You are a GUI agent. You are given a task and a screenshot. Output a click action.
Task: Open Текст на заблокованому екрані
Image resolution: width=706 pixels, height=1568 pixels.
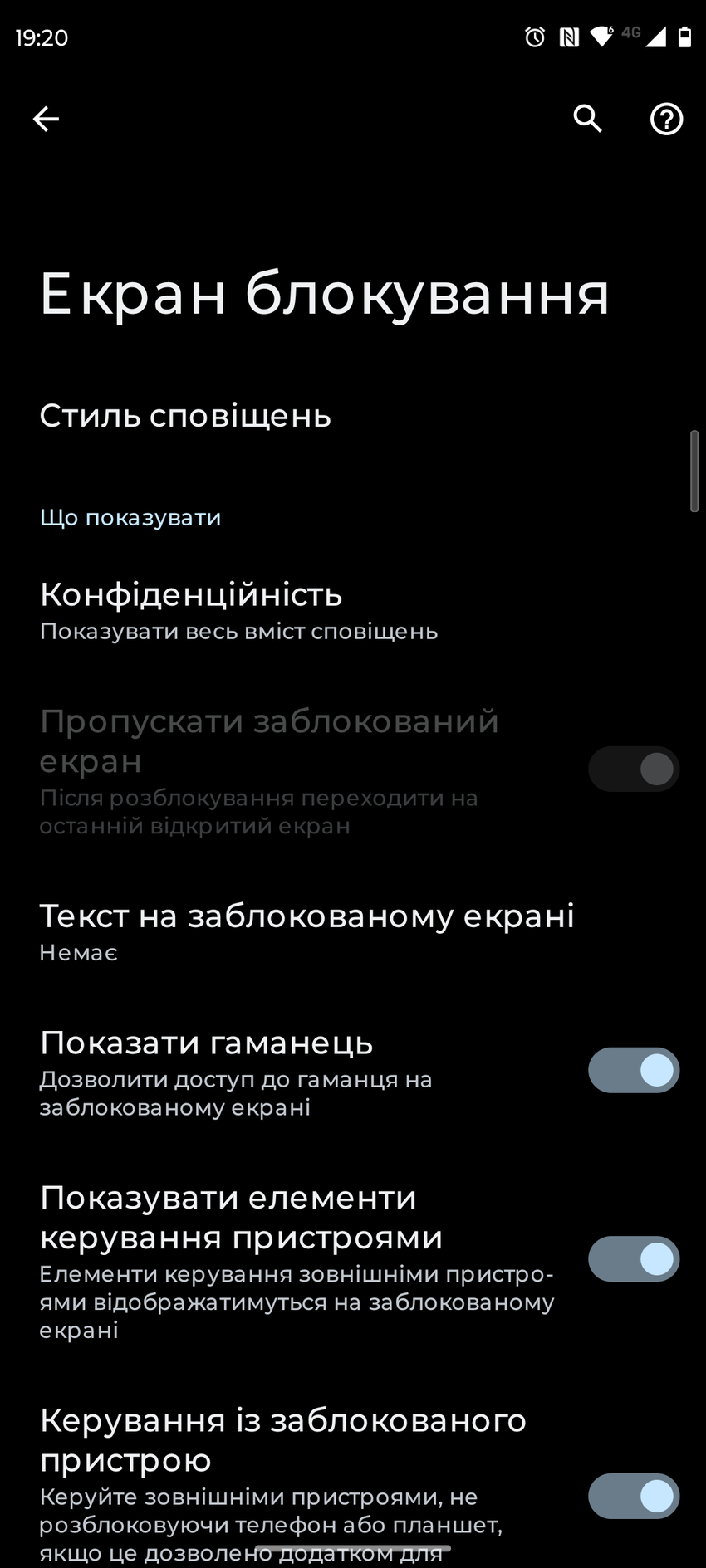click(306, 931)
